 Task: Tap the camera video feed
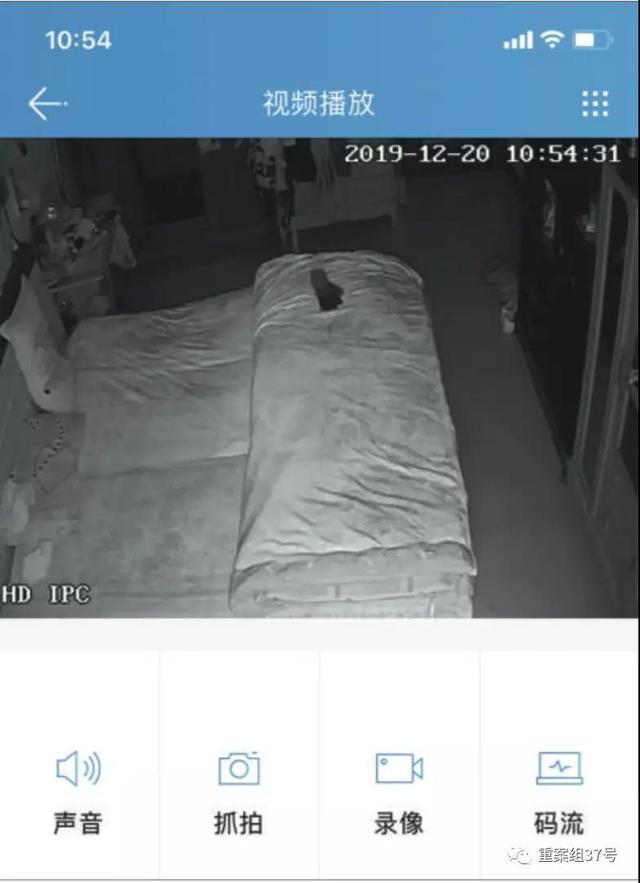[x=320, y=378]
